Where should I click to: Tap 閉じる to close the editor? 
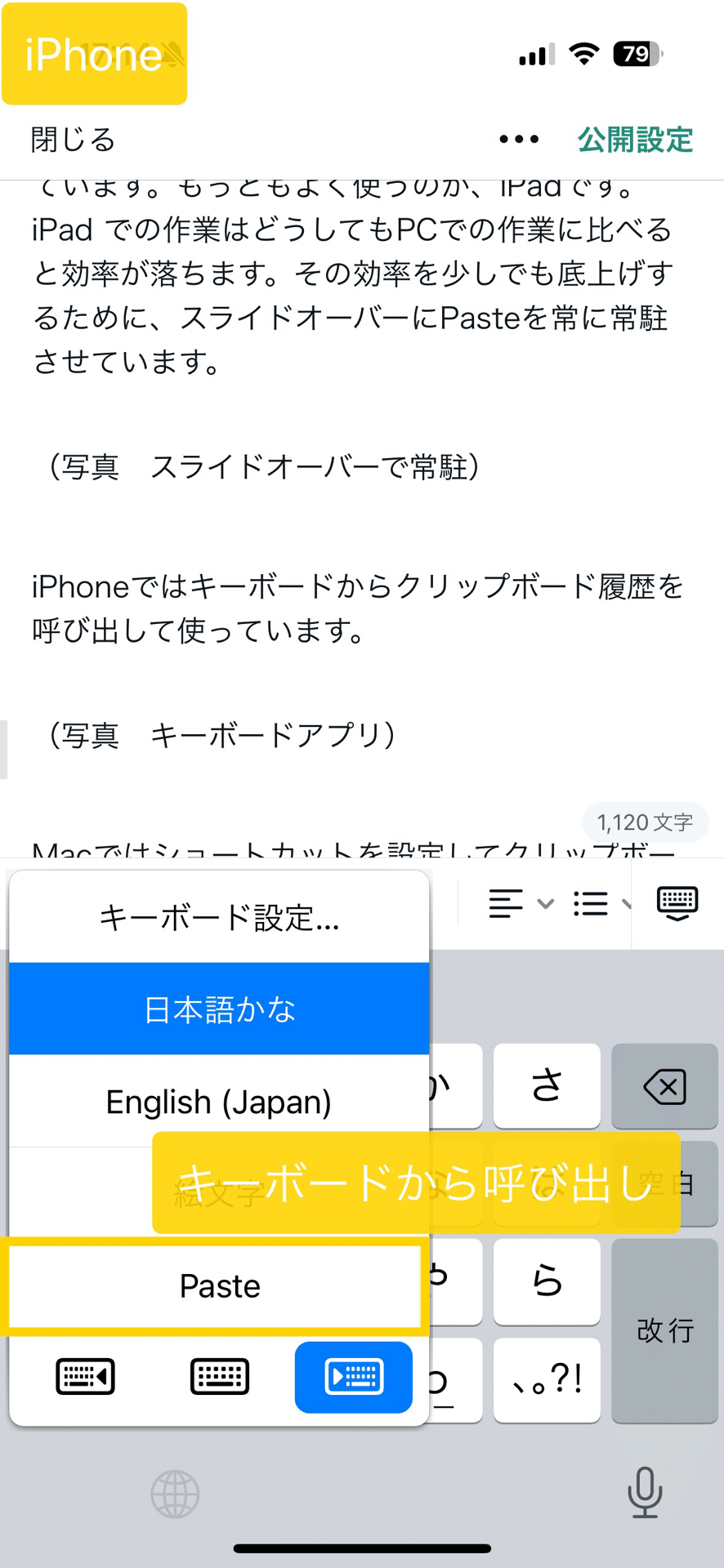click(74, 140)
